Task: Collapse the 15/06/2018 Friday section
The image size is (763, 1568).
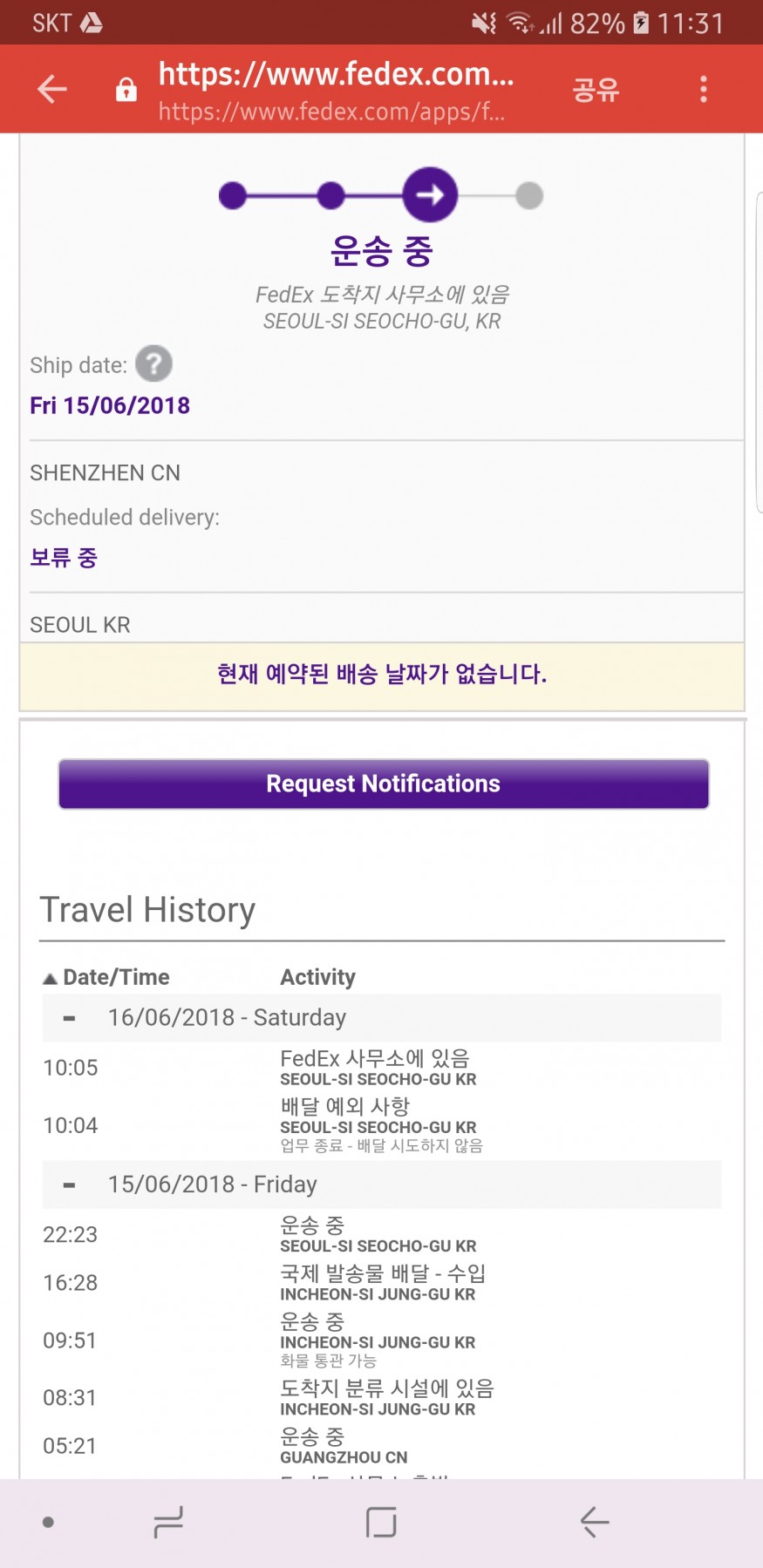Action: click(x=69, y=1184)
